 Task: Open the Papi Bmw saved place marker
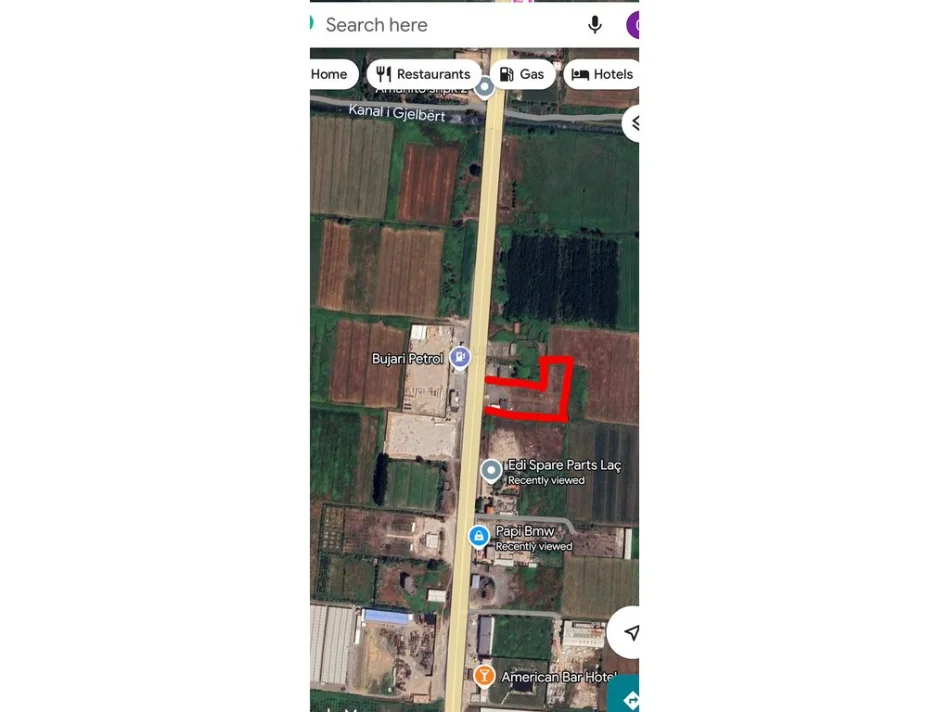[479, 537]
